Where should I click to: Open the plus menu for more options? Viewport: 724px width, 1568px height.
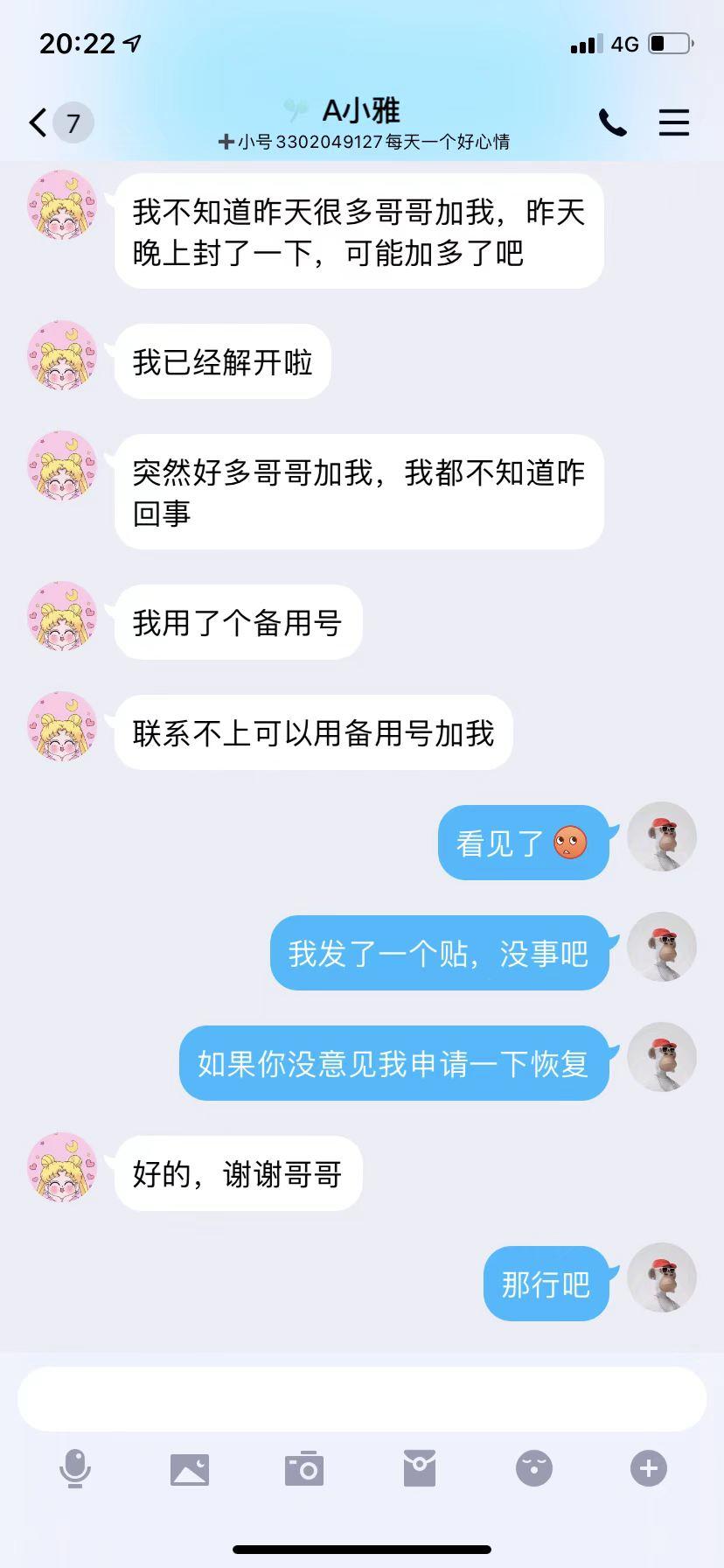[x=649, y=1469]
